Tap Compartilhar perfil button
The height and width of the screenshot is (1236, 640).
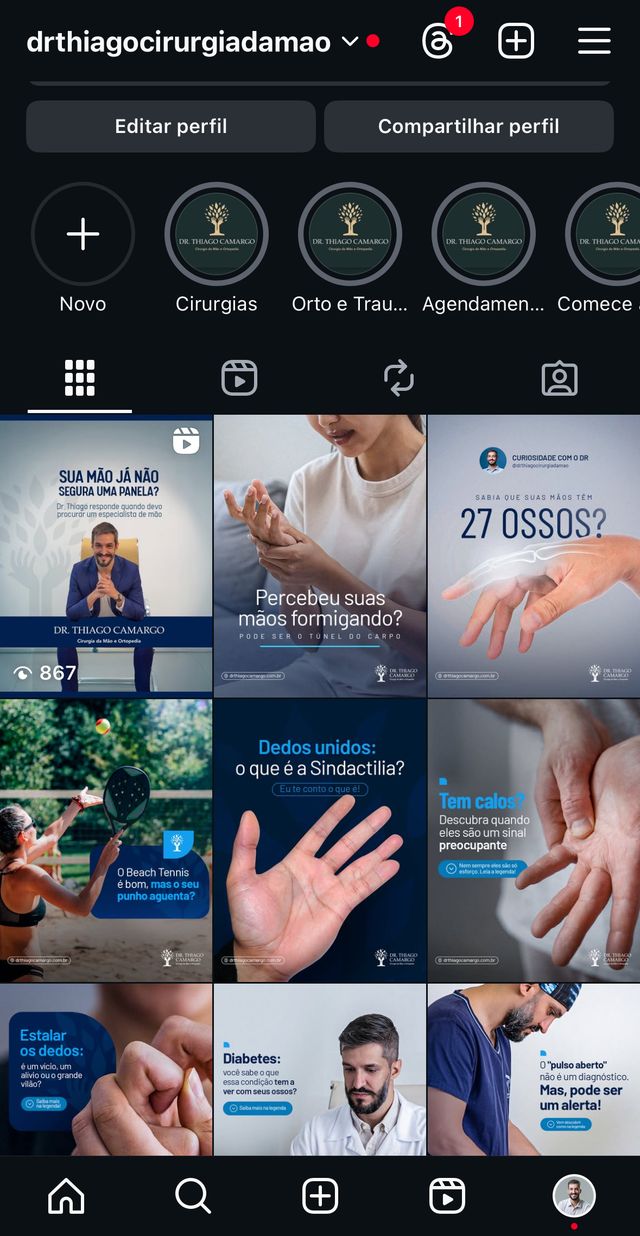(468, 127)
